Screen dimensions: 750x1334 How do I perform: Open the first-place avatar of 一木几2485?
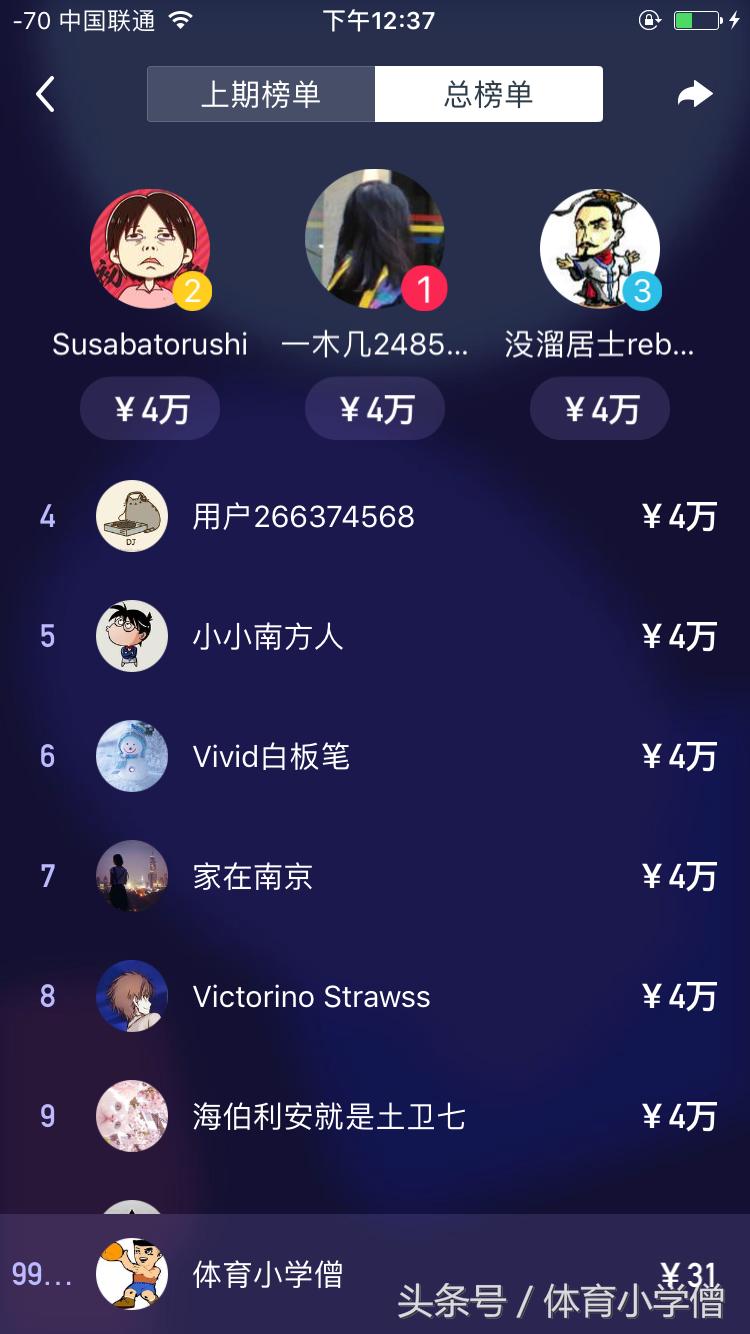[x=375, y=238]
